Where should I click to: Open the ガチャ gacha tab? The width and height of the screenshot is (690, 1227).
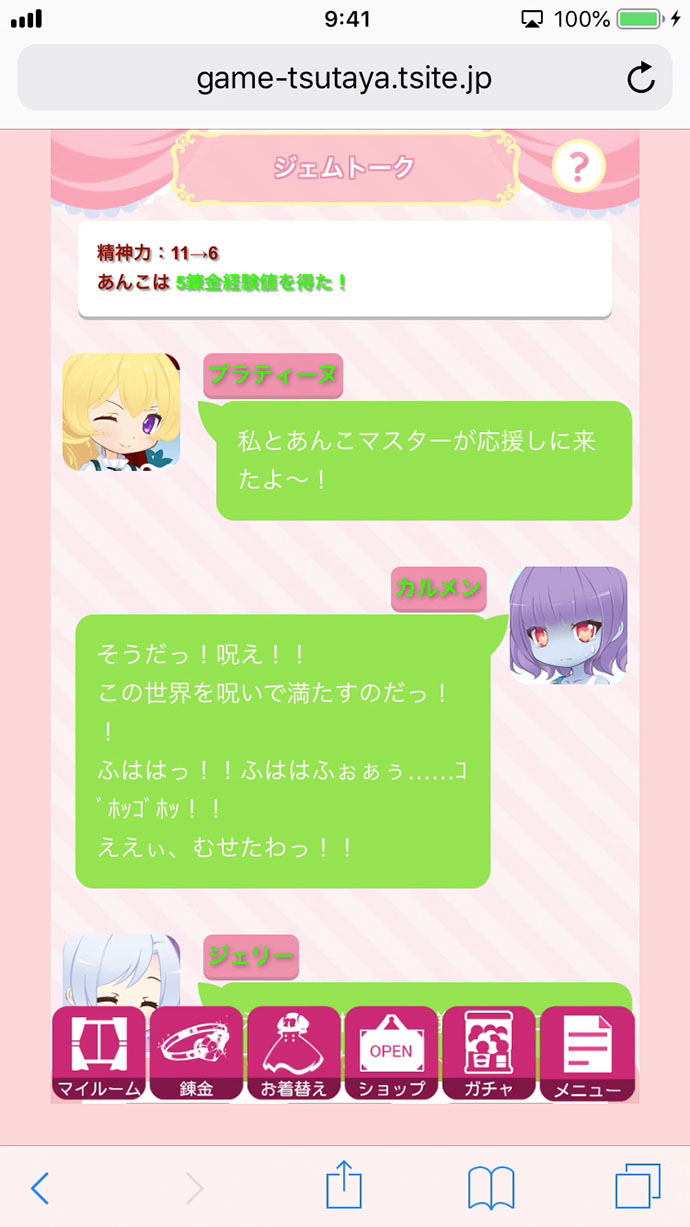coord(488,1054)
